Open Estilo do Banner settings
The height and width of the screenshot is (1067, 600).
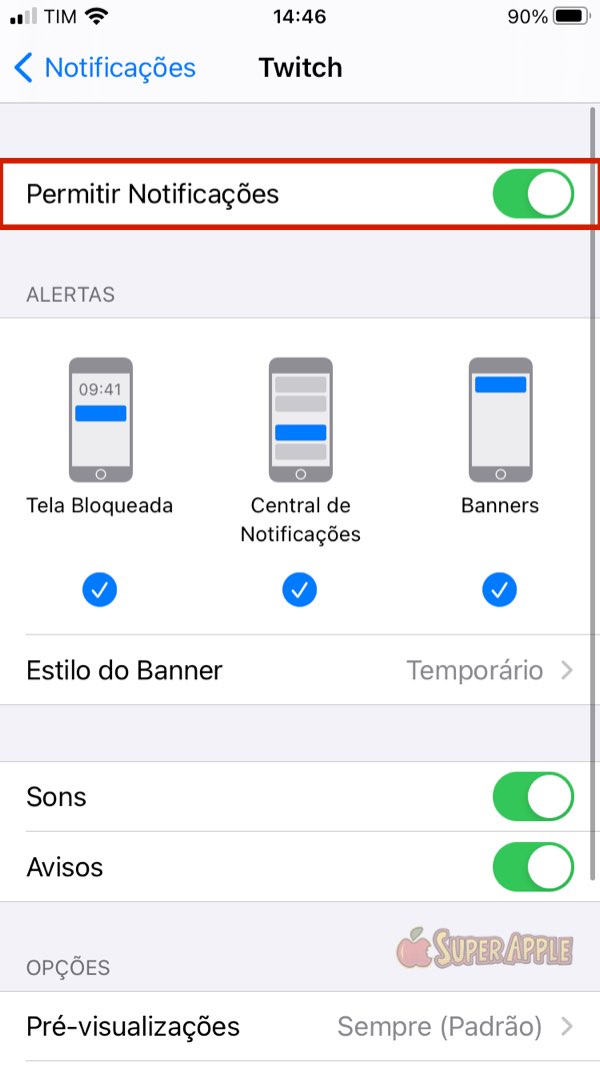pyautogui.click(x=300, y=670)
